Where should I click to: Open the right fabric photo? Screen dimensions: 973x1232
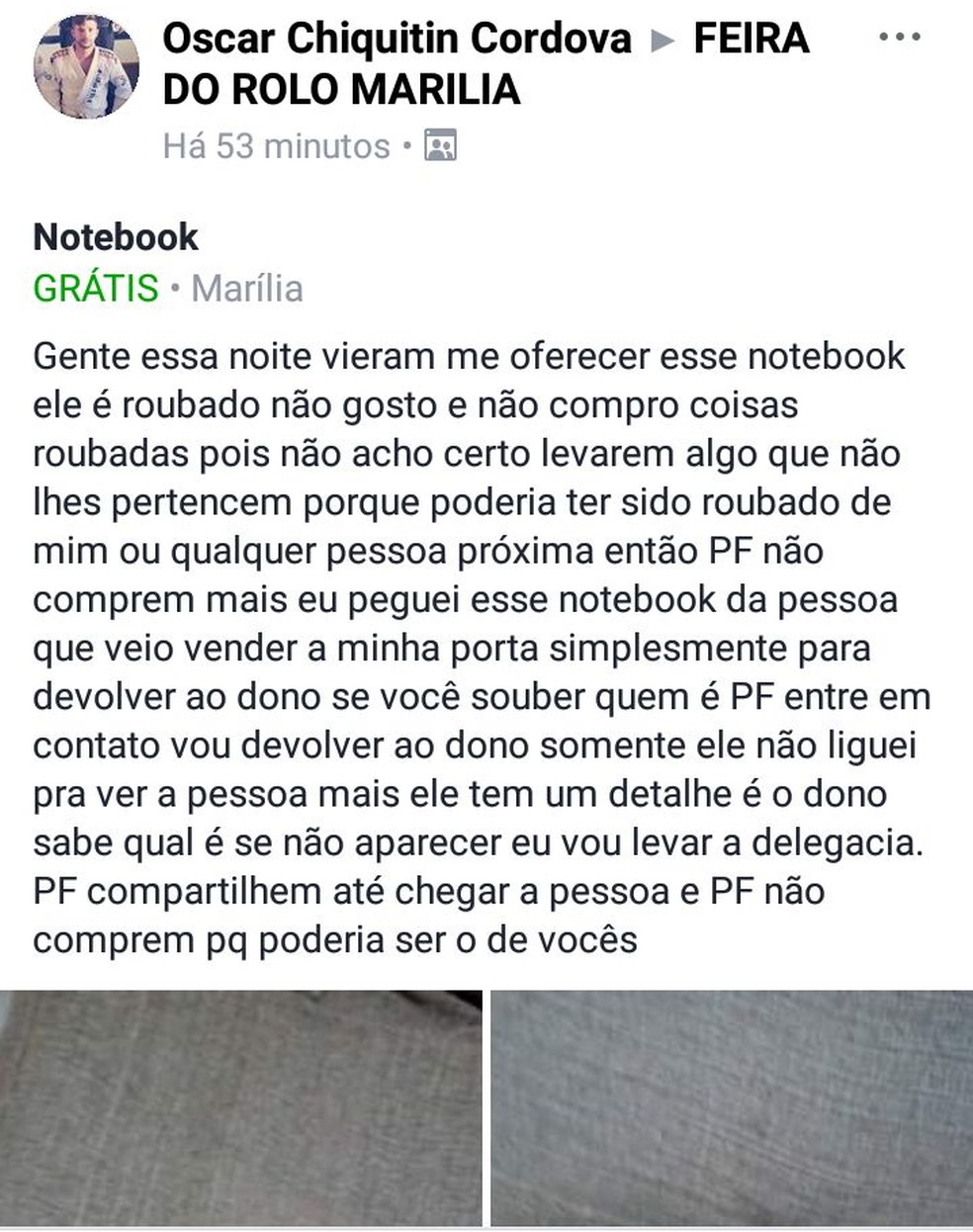click(732, 1102)
